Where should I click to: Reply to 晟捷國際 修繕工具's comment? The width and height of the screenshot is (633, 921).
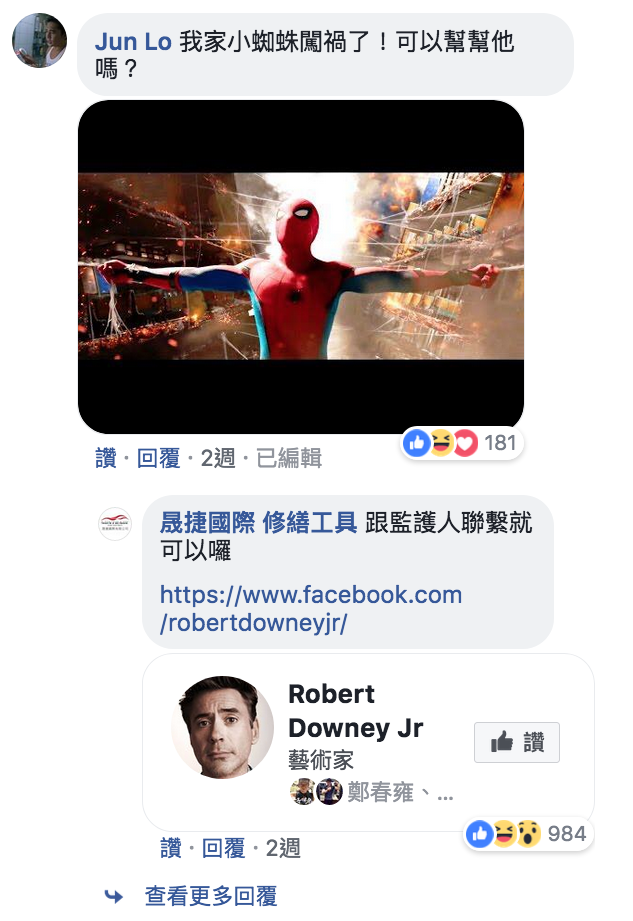223,849
